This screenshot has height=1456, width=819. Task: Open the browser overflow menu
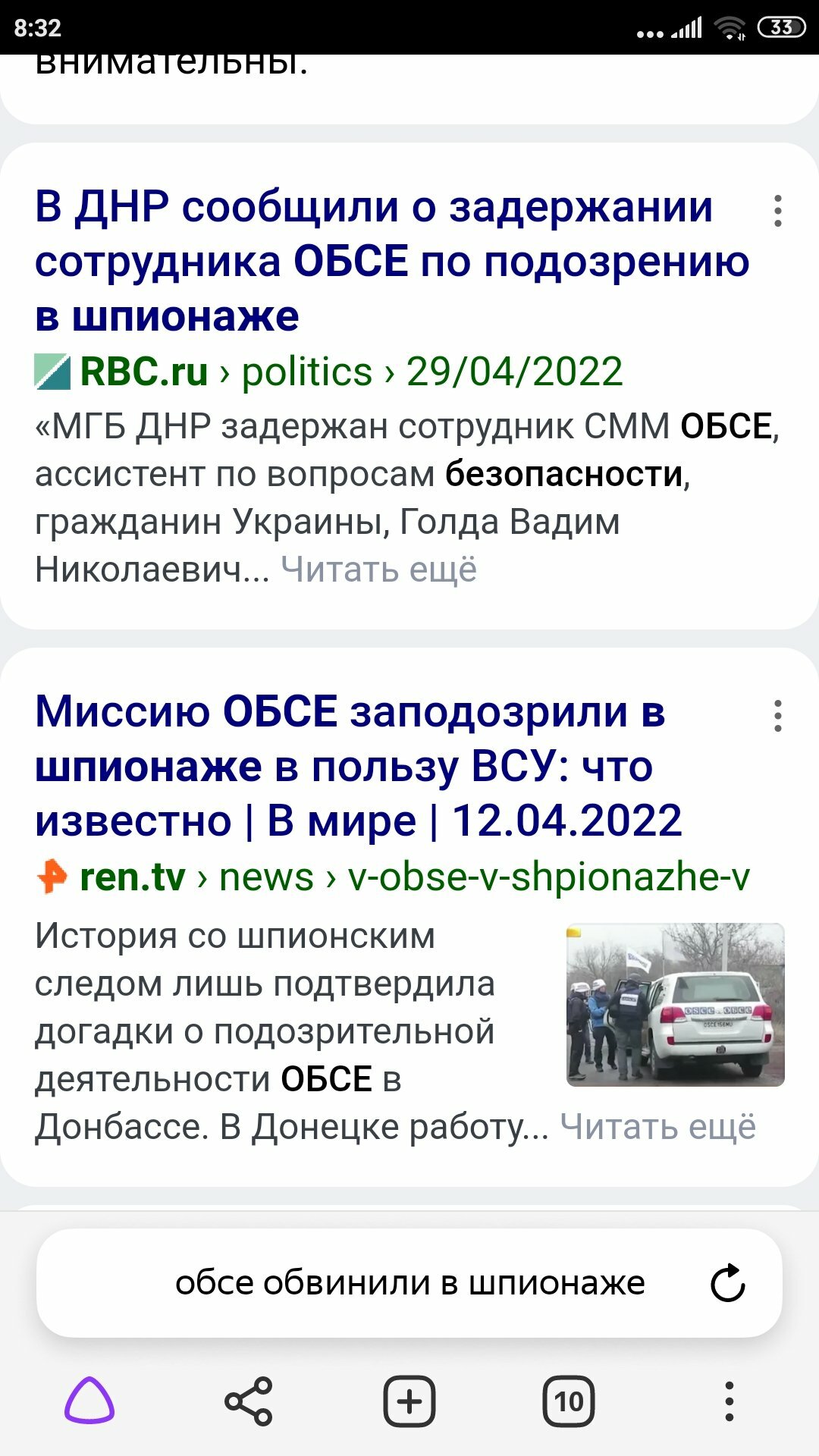pos(729,1400)
